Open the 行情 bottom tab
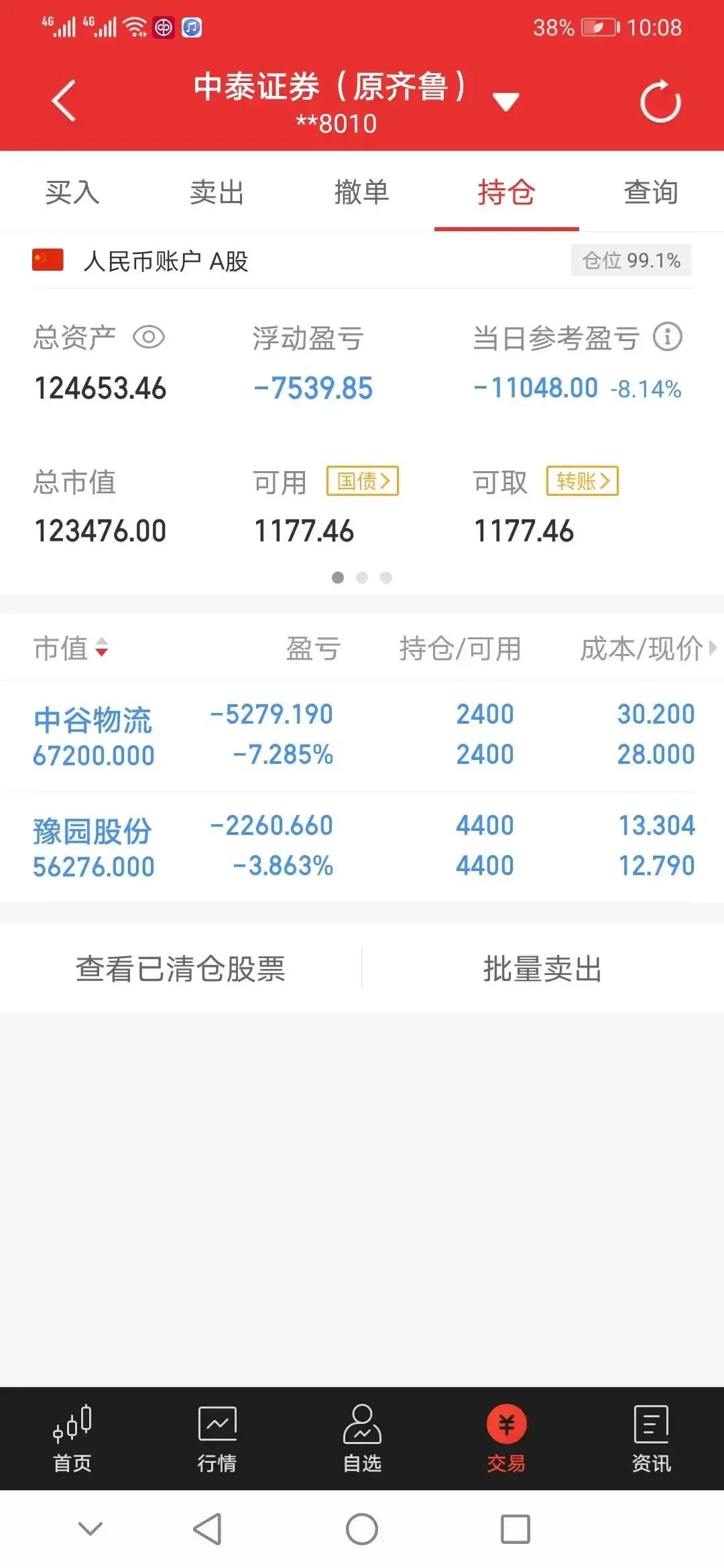Image resolution: width=724 pixels, height=1568 pixels. (217, 1439)
